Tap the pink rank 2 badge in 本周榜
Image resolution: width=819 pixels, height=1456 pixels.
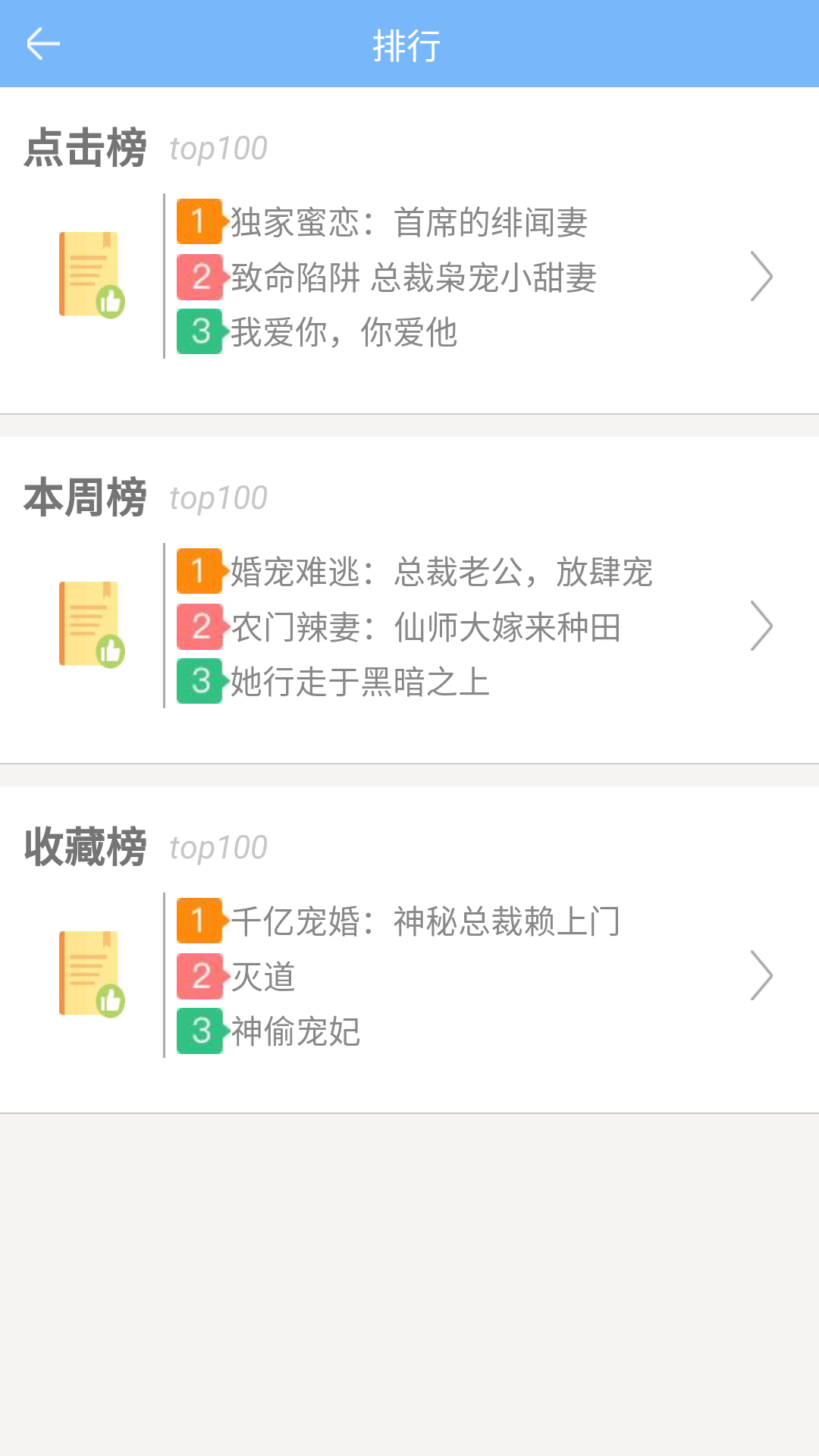click(199, 626)
